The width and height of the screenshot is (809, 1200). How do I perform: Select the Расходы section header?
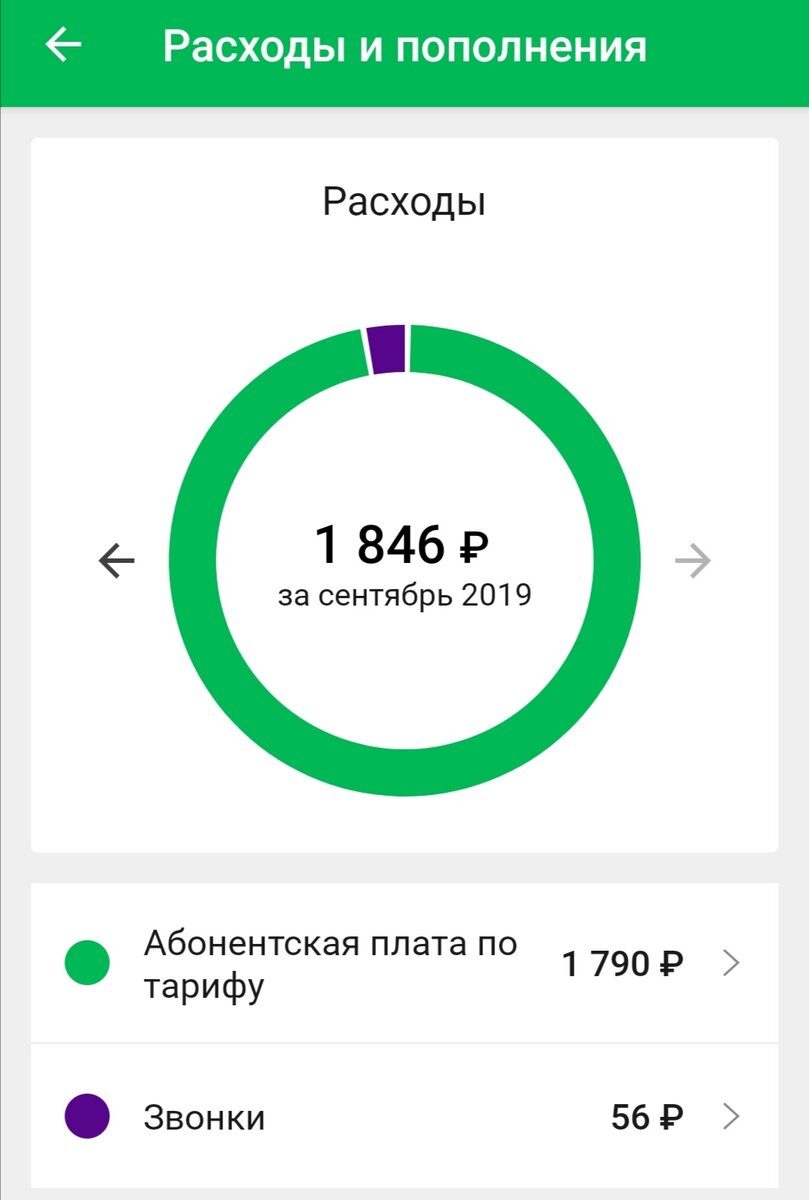tap(404, 202)
